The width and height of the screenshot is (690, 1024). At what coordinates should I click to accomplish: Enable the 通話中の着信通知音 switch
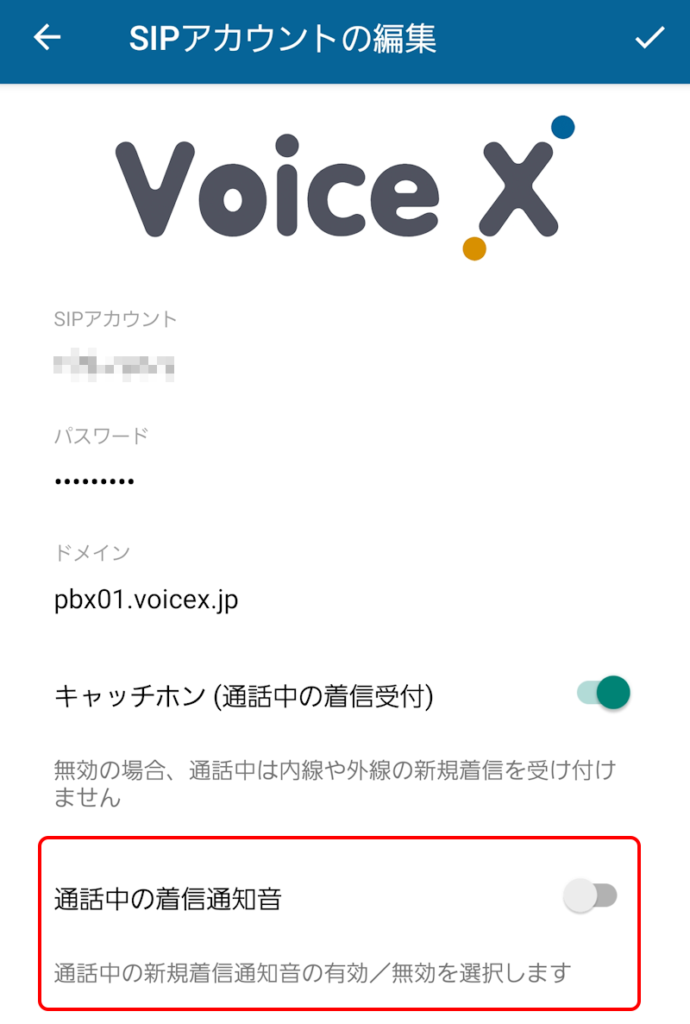coord(590,897)
